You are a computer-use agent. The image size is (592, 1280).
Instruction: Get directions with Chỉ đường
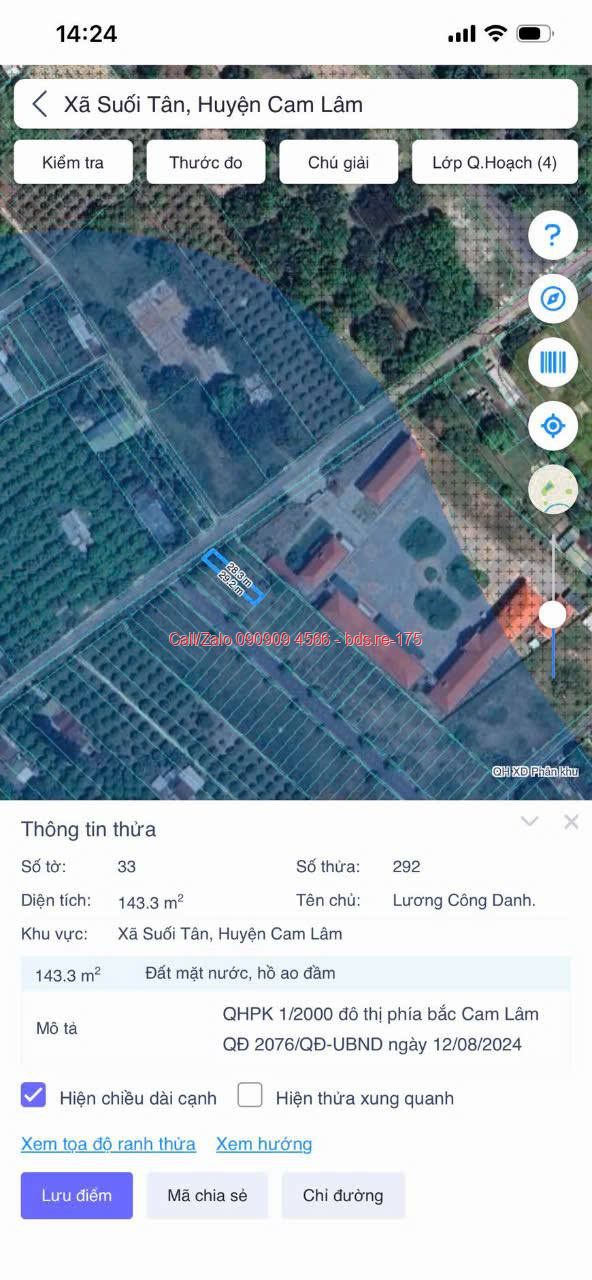coord(343,1196)
